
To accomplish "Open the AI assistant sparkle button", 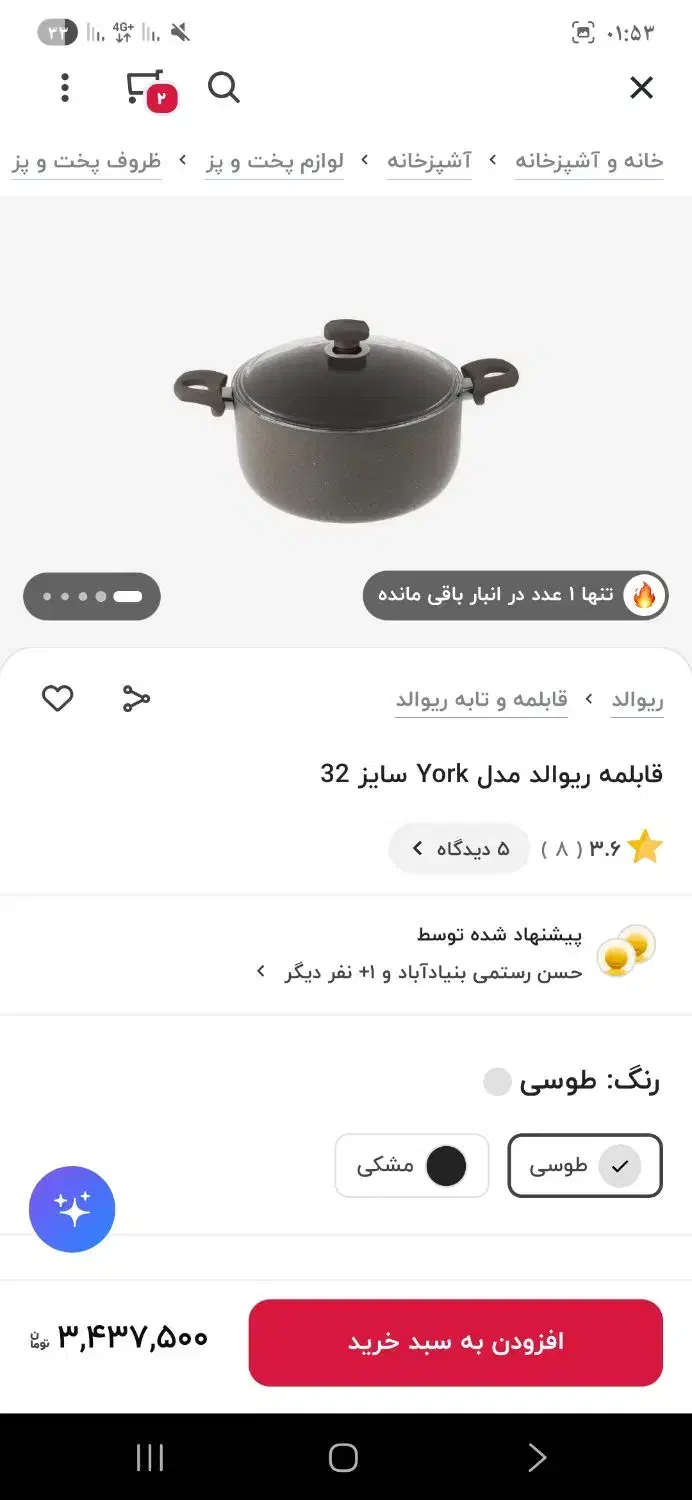I will (72, 1209).
